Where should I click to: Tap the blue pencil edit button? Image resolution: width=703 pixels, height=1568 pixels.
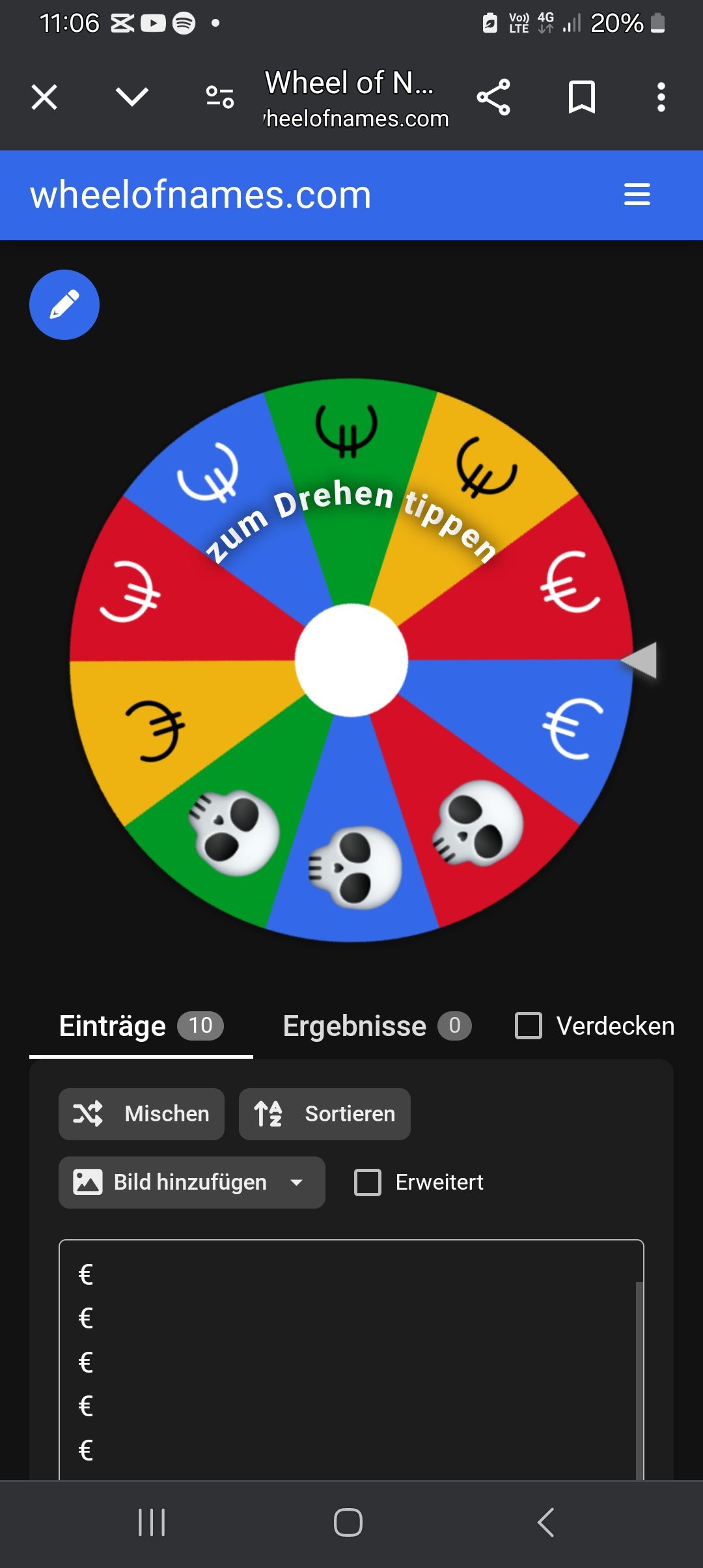(64, 305)
